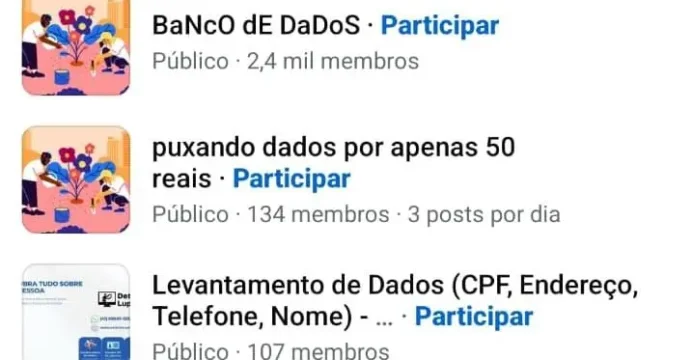Join the Levantamento de Dados group
This screenshot has width=692, height=360.
coord(474,316)
